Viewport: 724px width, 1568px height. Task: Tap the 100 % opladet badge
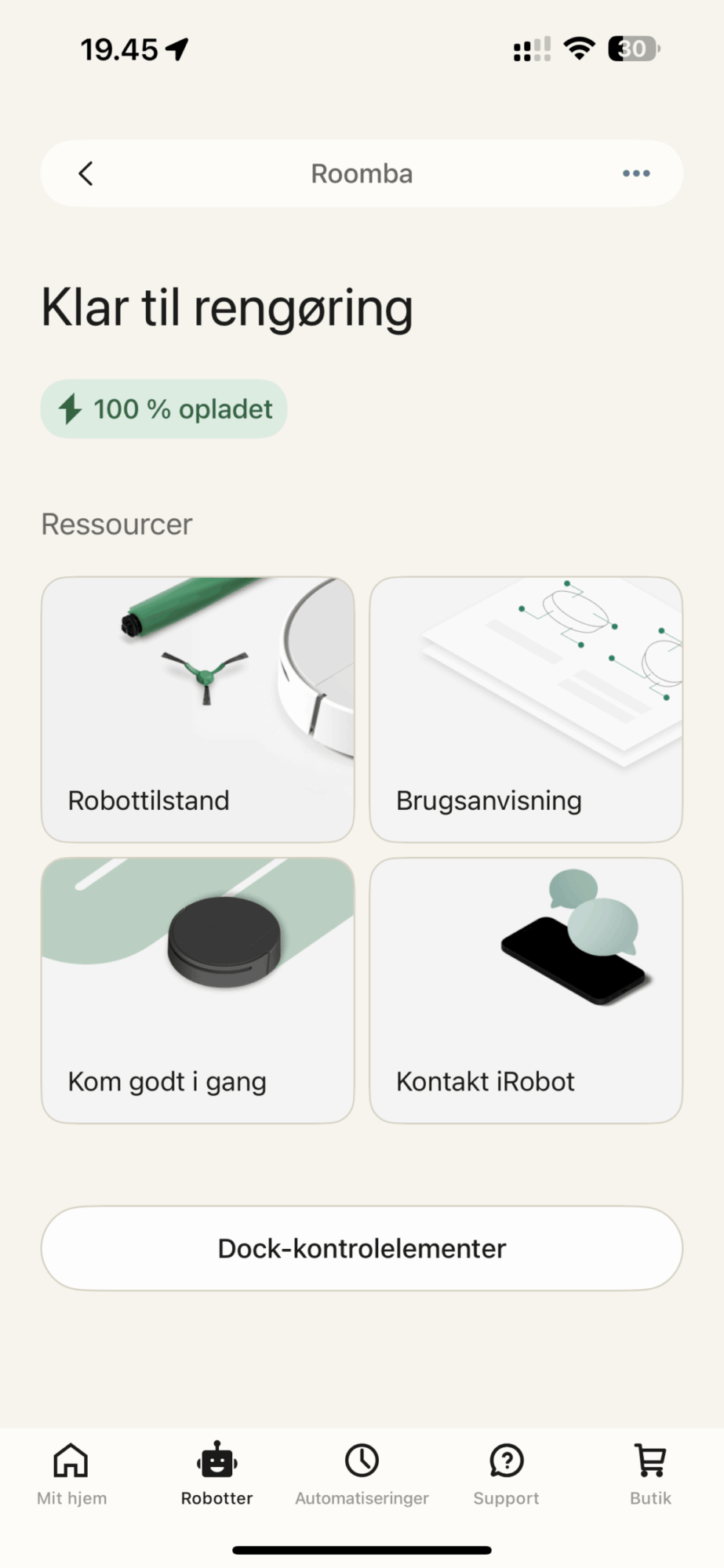163,408
